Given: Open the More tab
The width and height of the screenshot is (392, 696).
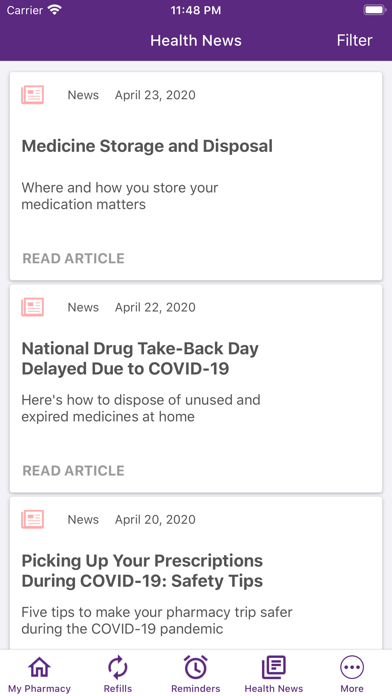Looking at the screenshot, I should 352,674.
